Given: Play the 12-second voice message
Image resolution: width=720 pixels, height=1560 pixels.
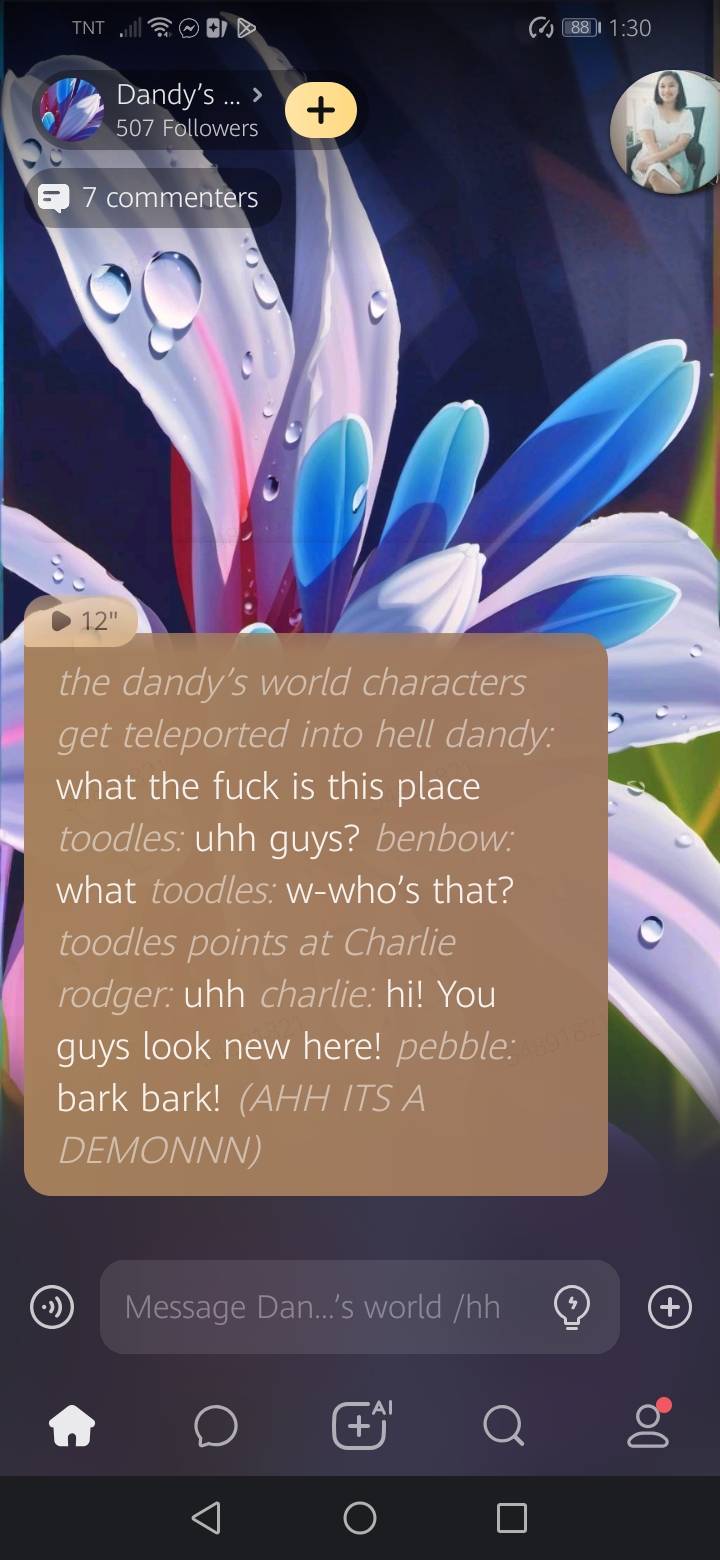Looking at the screenshot, I should (x=84, y=621).
